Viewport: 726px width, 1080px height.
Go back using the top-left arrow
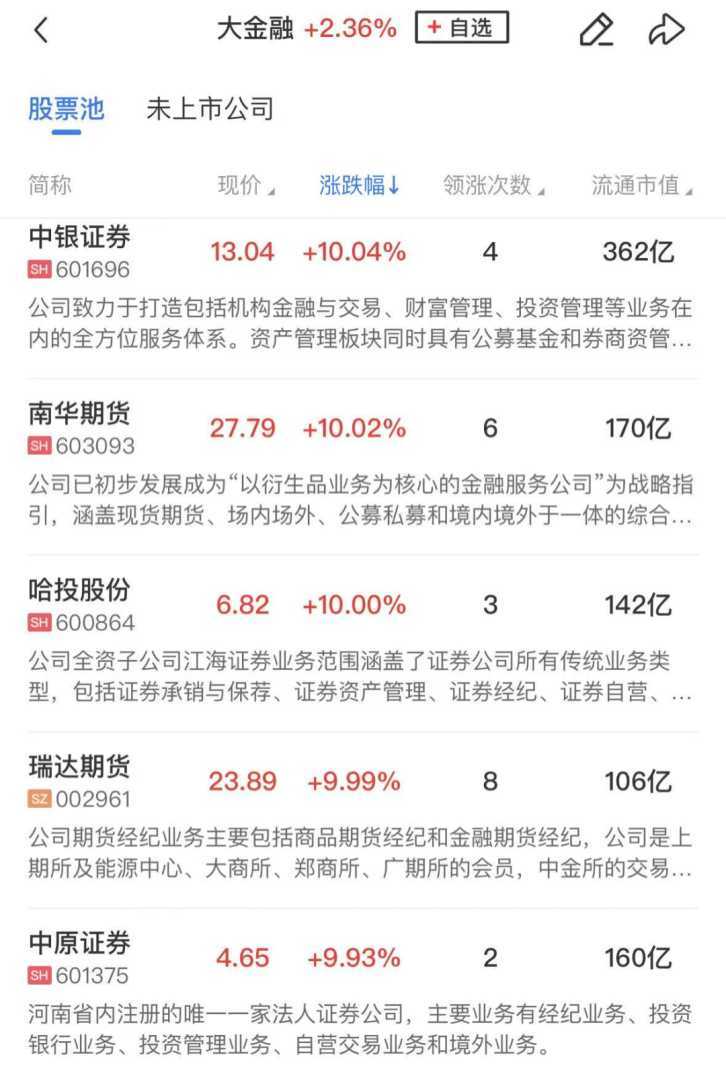click(41, 30)
